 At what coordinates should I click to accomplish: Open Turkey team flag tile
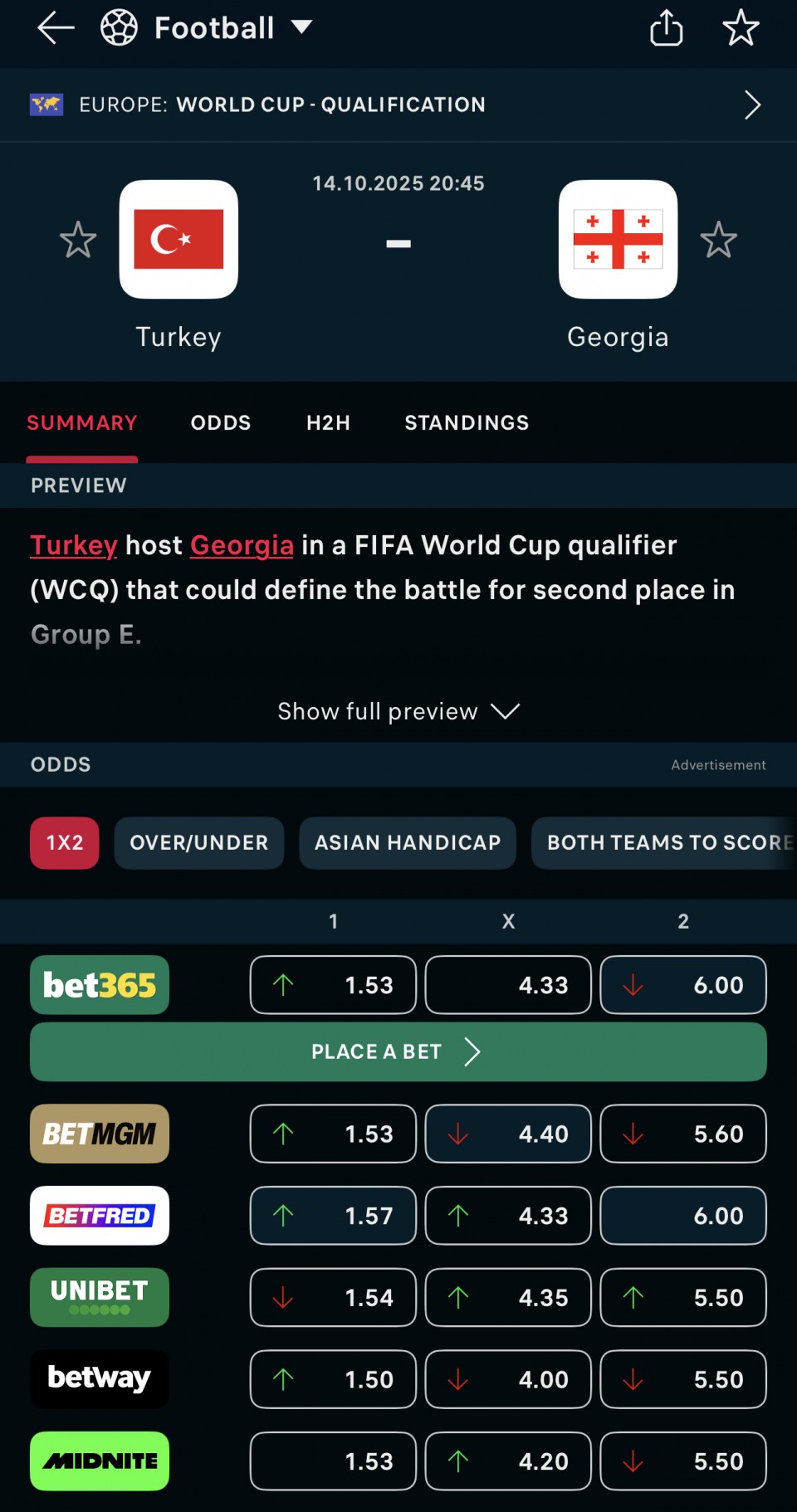pyautogui.click(x=178, y=239)
